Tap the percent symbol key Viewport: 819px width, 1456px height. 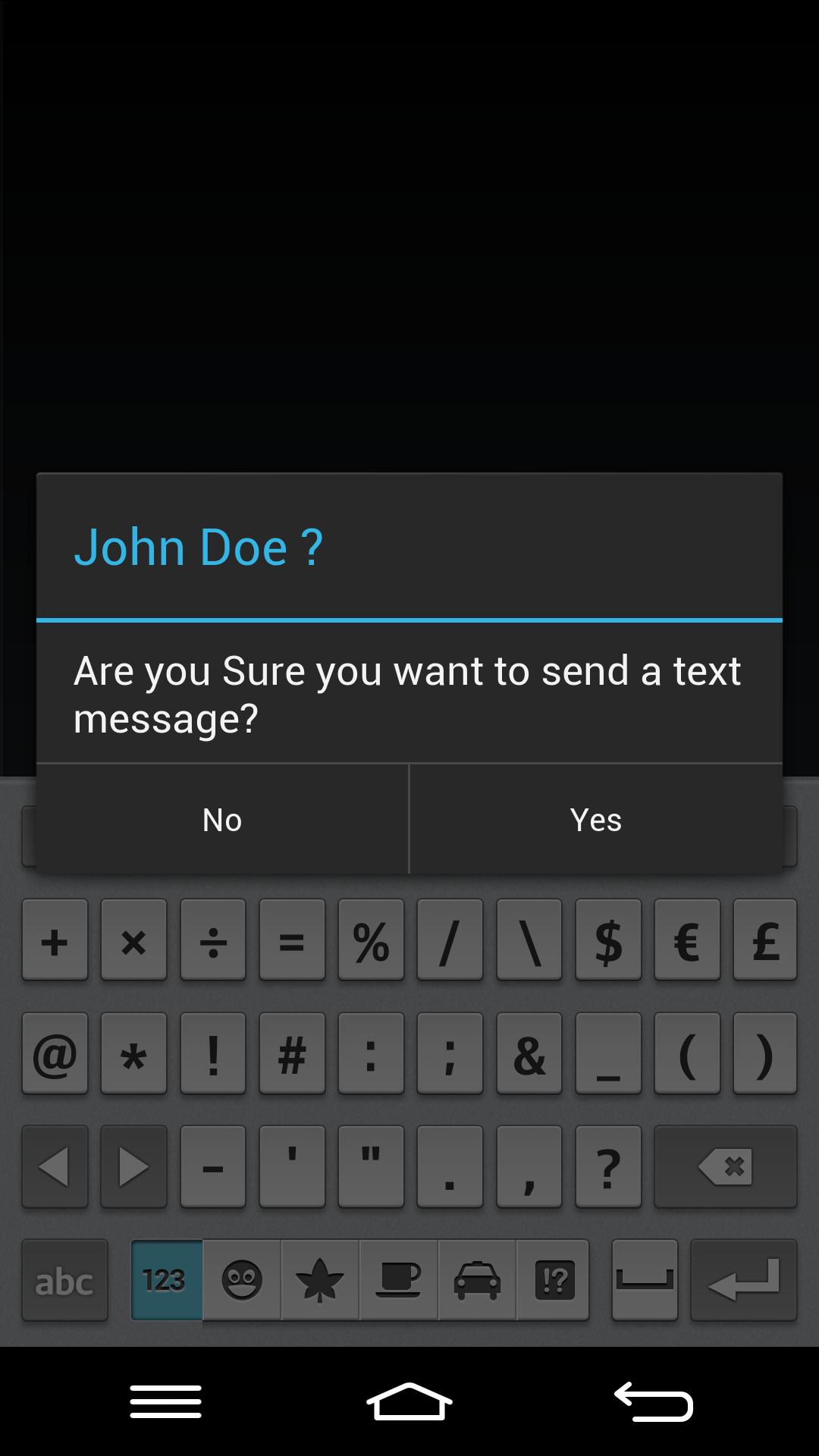point(371,940)
